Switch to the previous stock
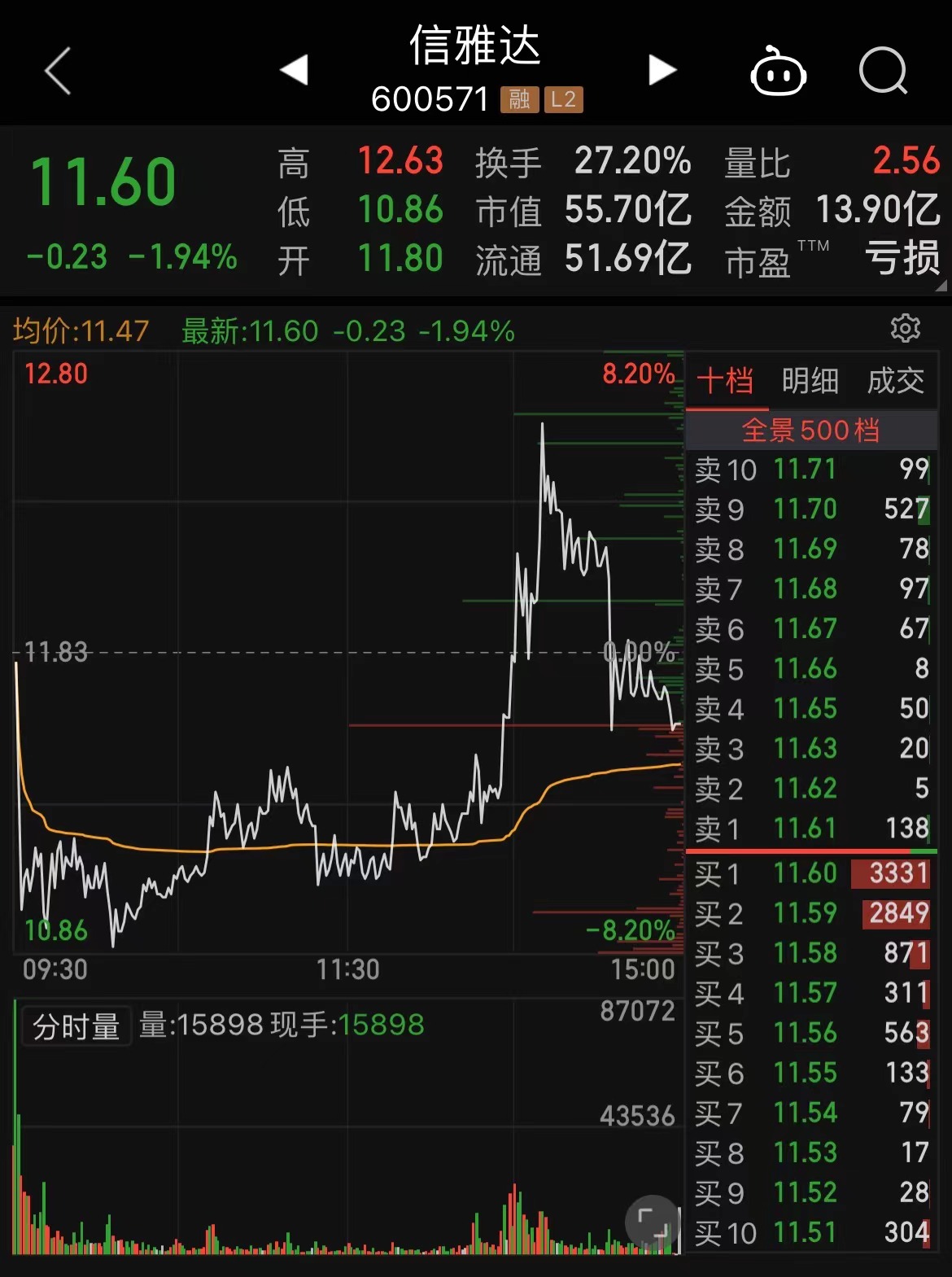The width and height of the screenshot is (952, 1277). pyautogui.click(x=294, y=70)
